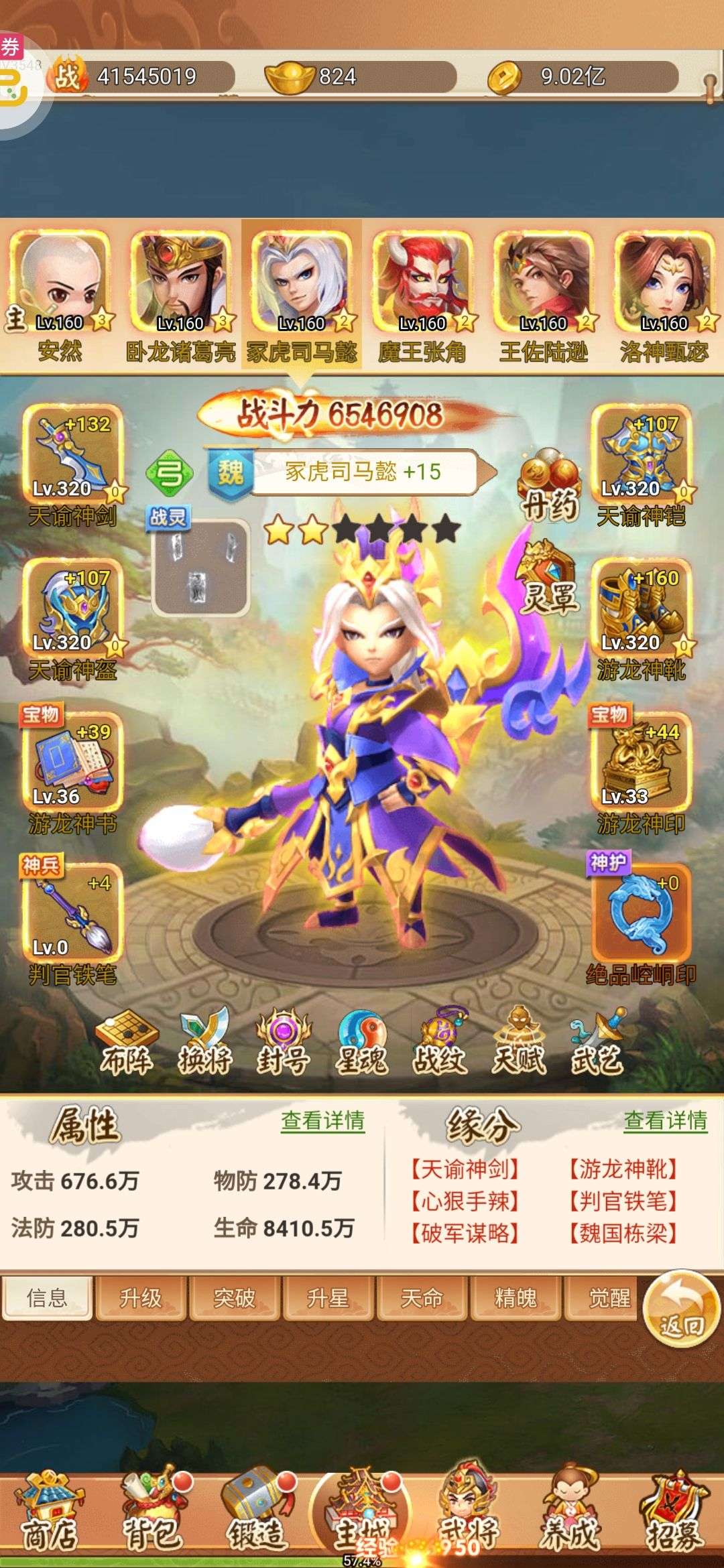View 缘分 details link

665,1120
